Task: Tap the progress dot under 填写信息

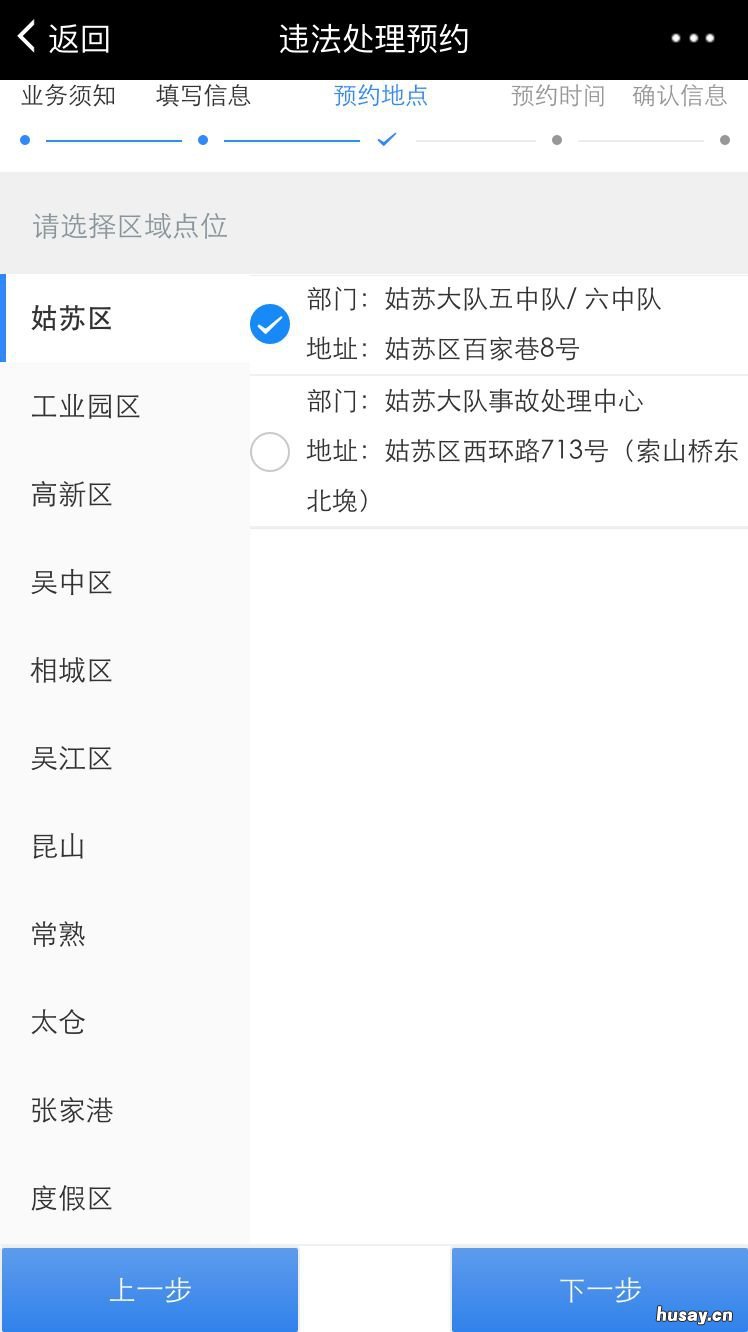Action: (x=203, y=140)
